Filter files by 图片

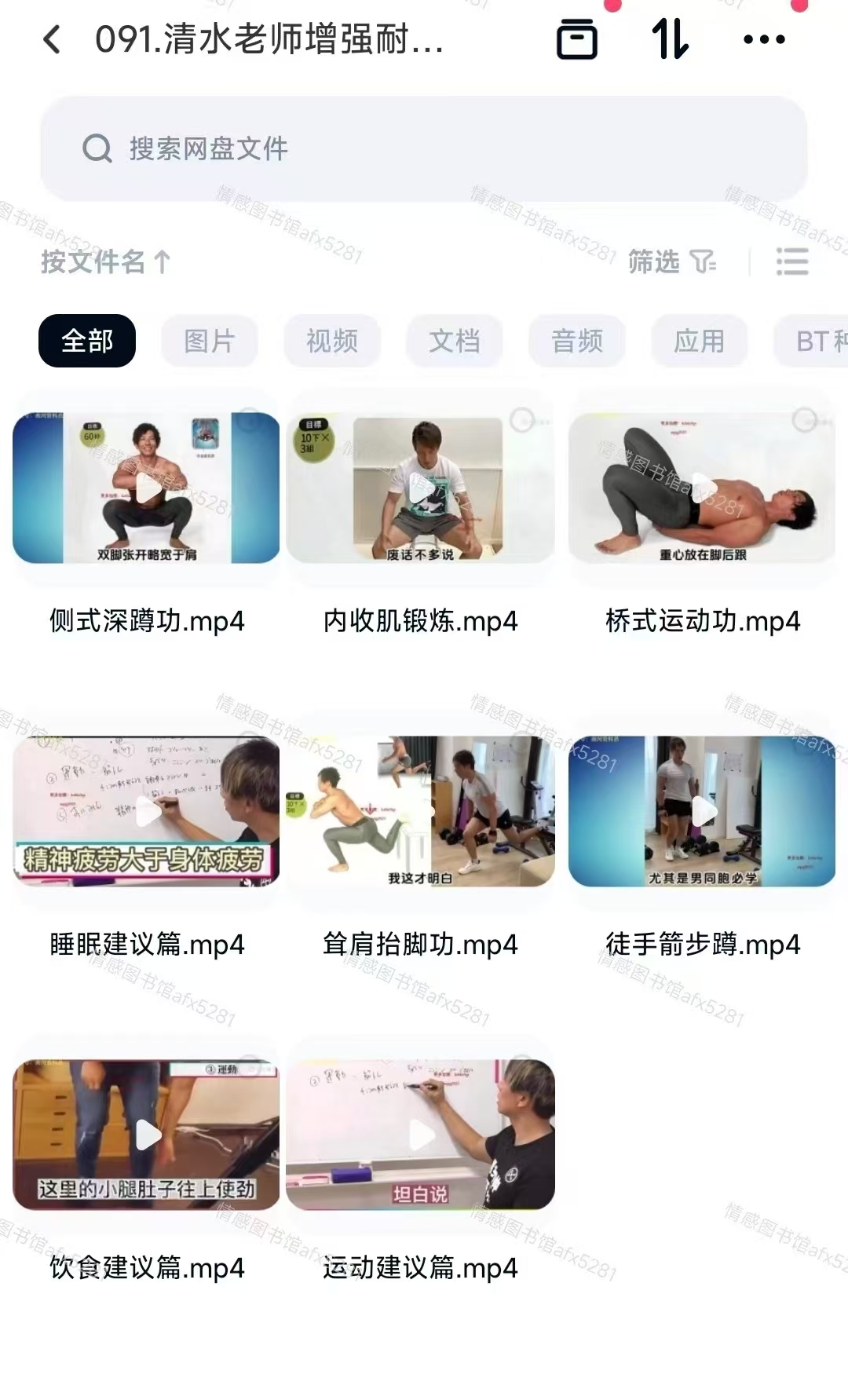coord(210,341)
